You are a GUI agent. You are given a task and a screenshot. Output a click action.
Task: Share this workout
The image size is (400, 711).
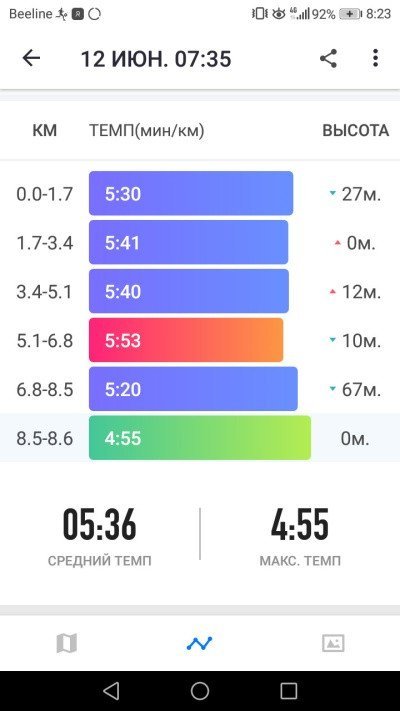328,58
